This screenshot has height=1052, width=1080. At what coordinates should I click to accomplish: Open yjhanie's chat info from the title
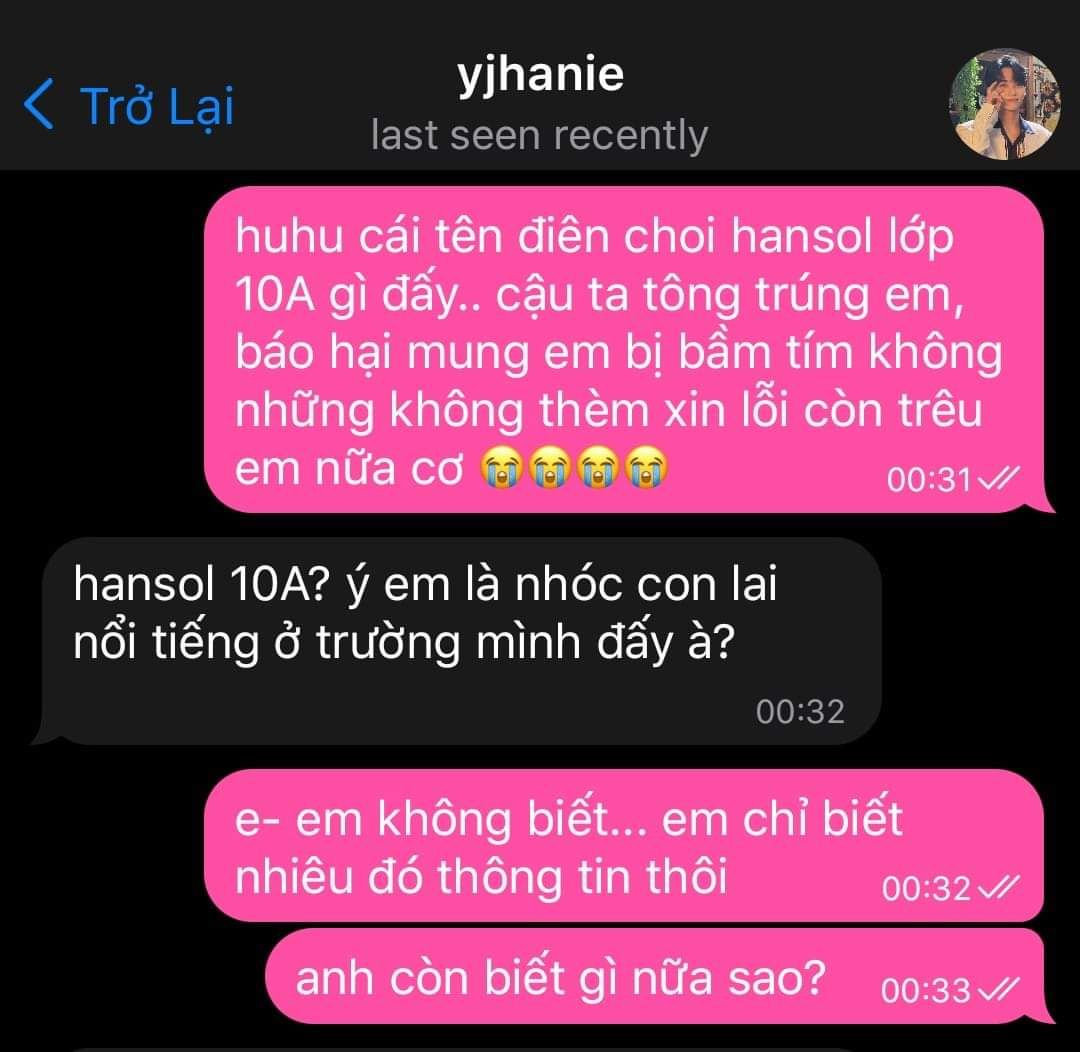[540, 76]
